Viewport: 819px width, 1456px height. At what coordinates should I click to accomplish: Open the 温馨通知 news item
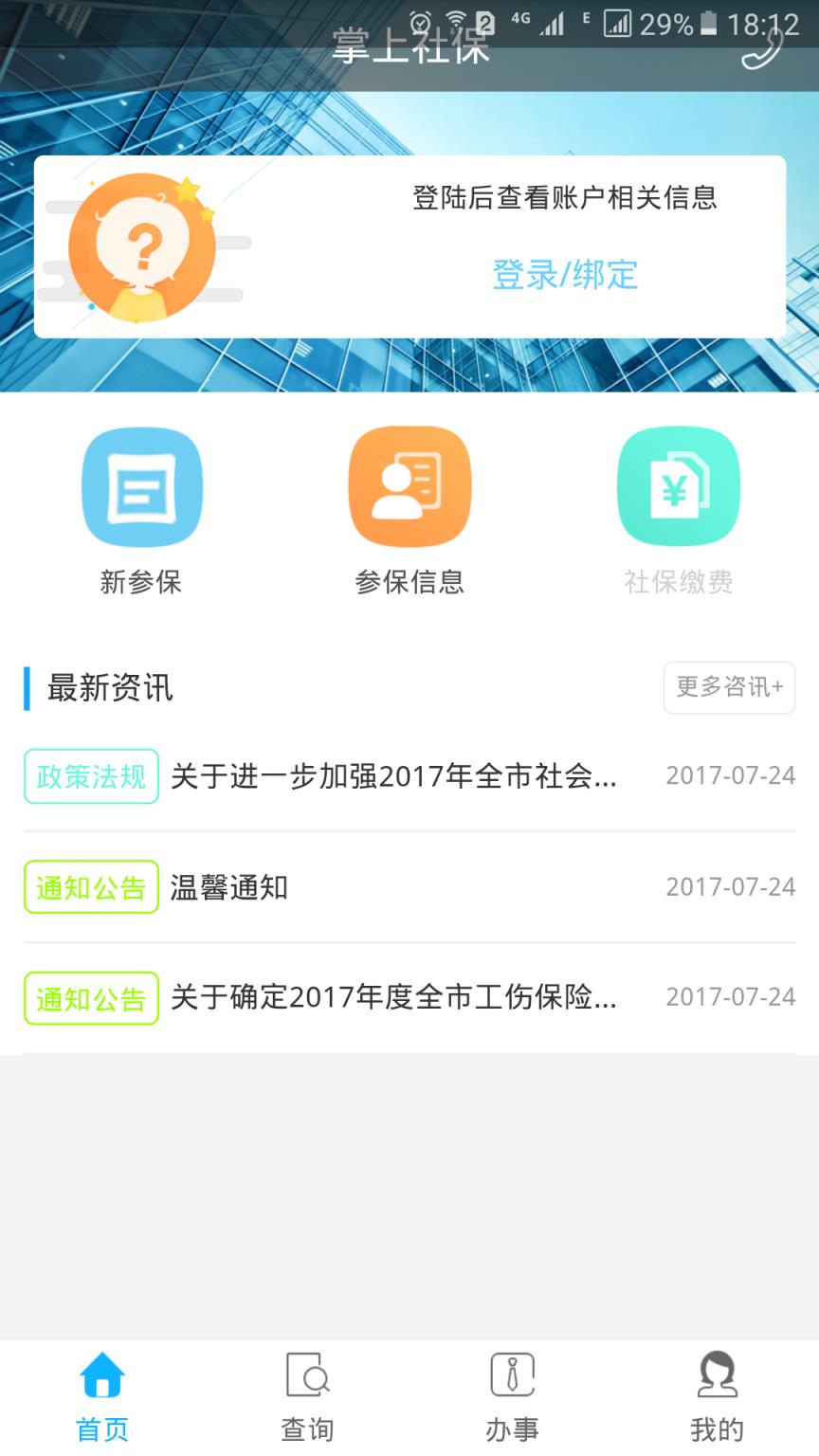click(230, 887)
